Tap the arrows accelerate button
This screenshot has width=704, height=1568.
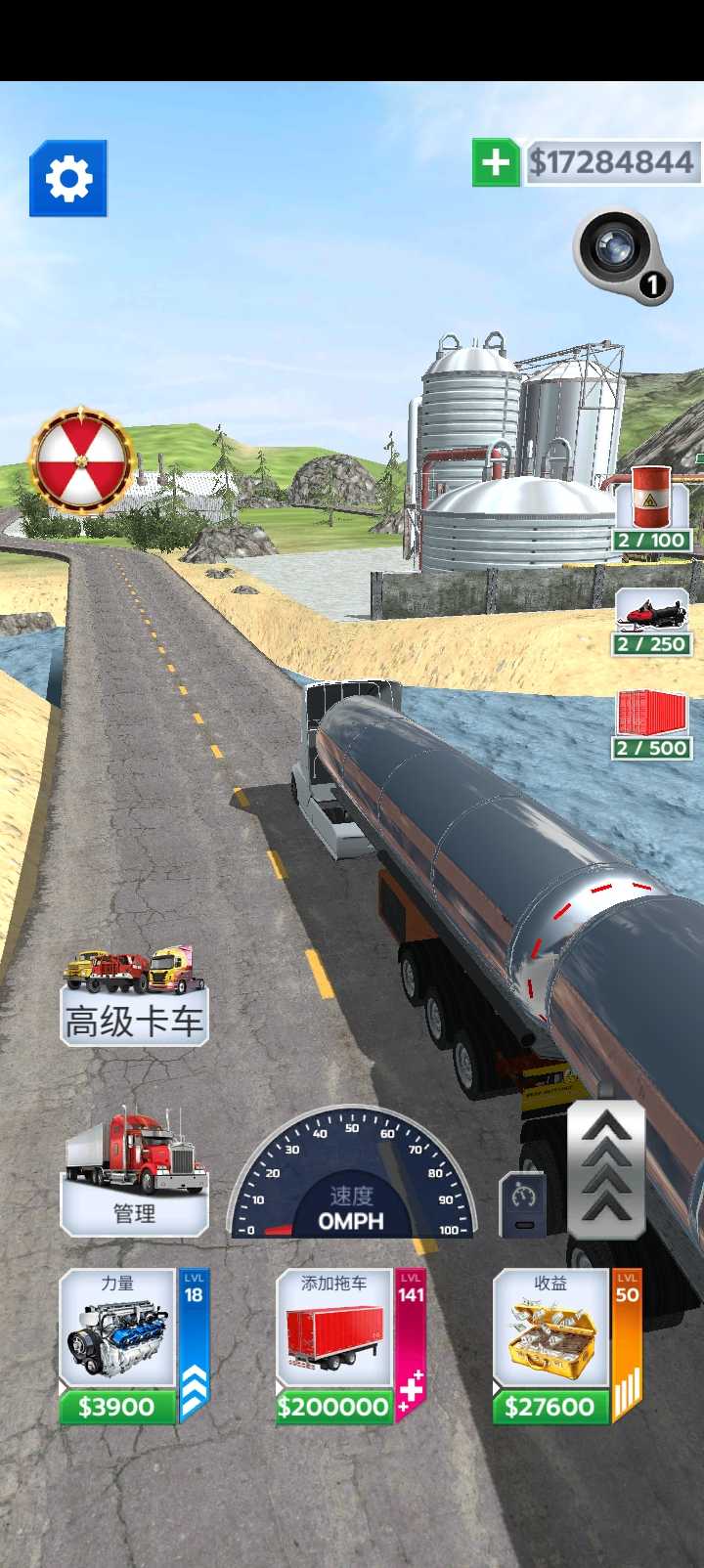[x=606, y=1169]
